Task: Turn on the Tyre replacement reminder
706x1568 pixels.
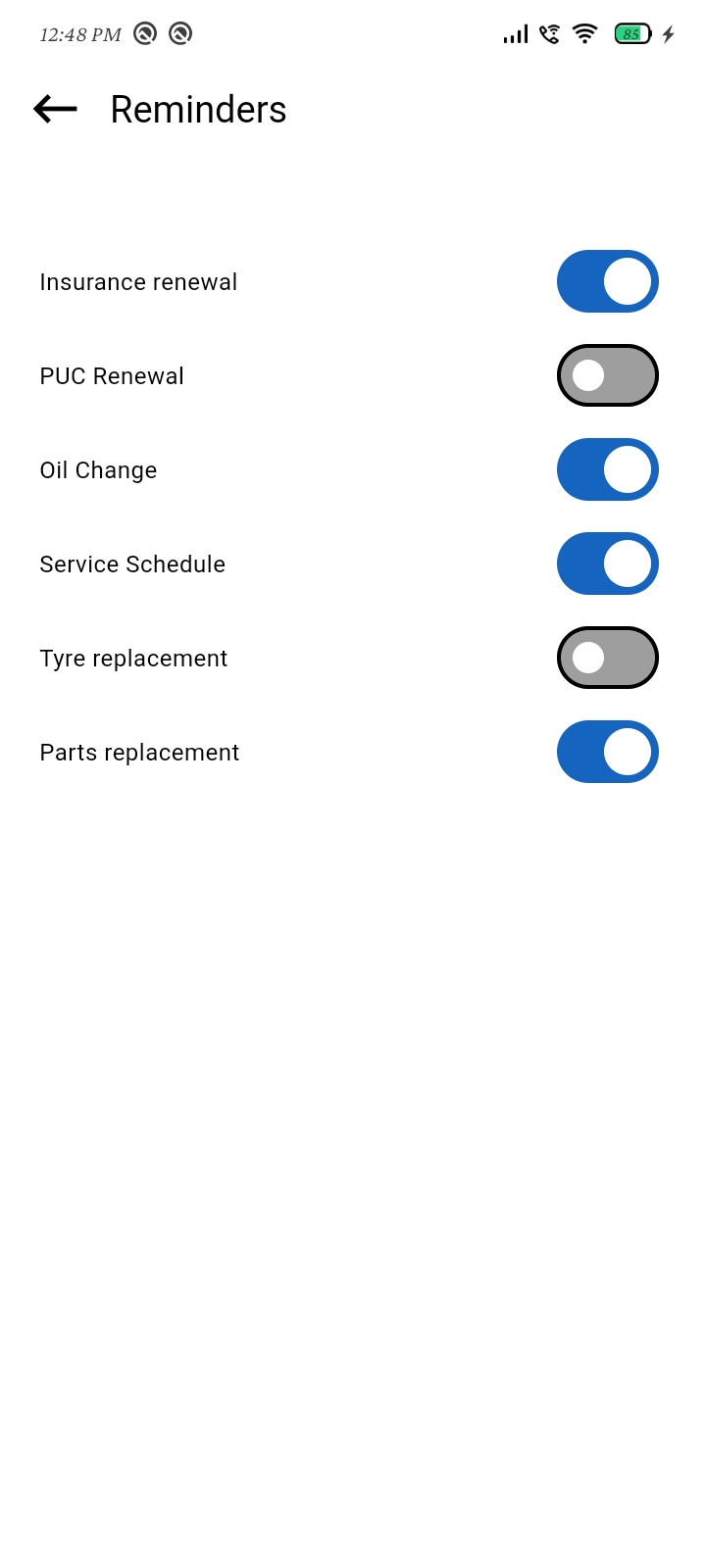Action: (608, 658)
